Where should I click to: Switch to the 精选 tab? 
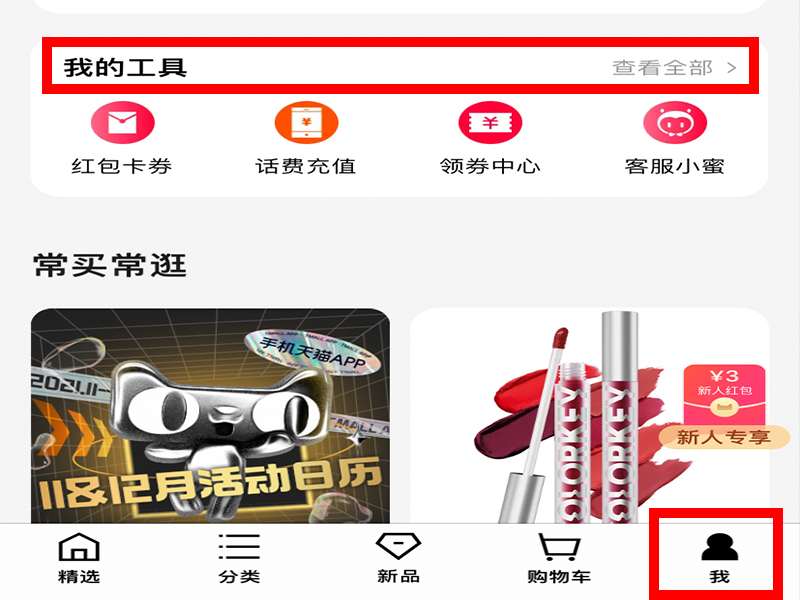pyautogui.click(x=79, y=558)
